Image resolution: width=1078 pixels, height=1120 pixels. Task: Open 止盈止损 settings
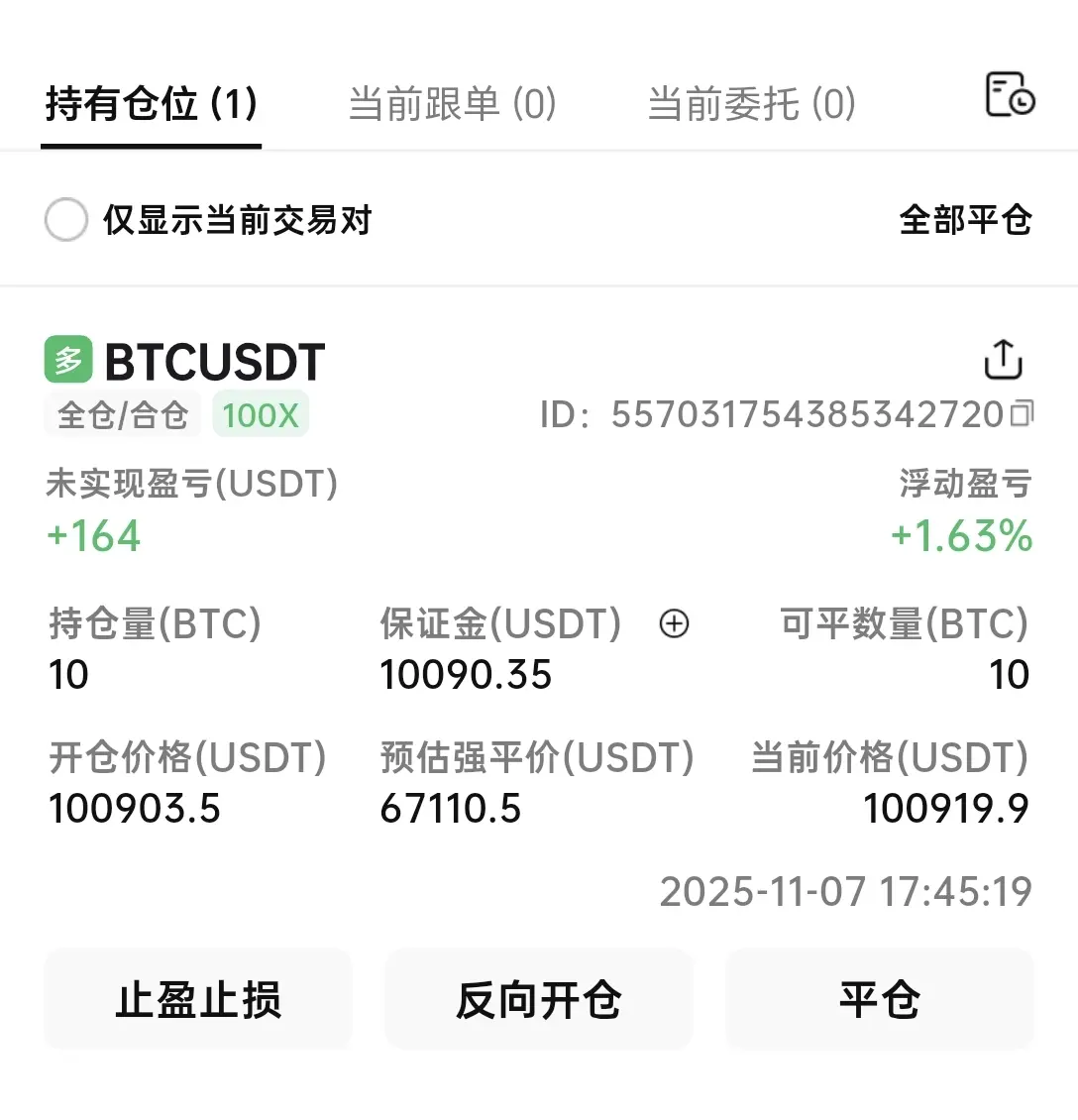pyautogui.click(x=198, y=999)
